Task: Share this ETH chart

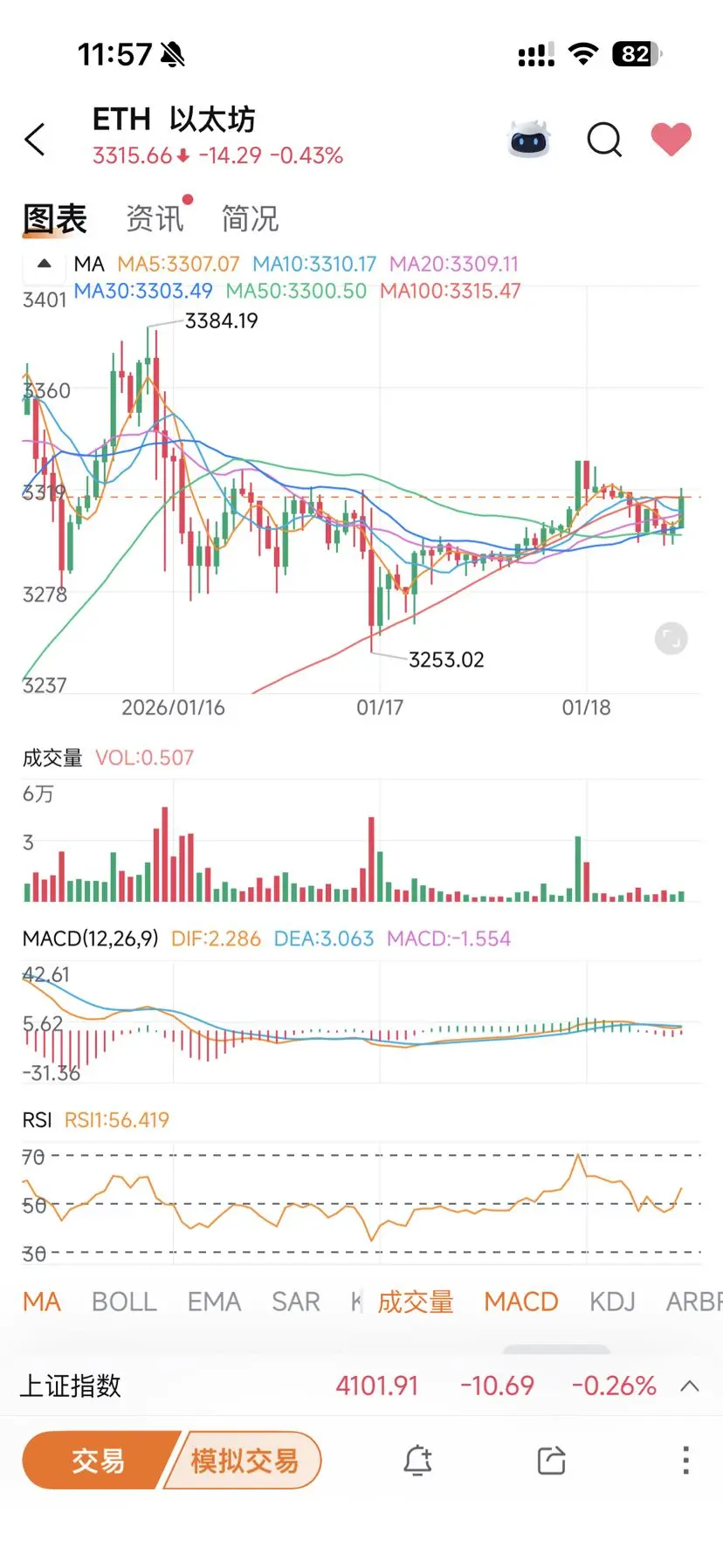Action: [551, 1460]
